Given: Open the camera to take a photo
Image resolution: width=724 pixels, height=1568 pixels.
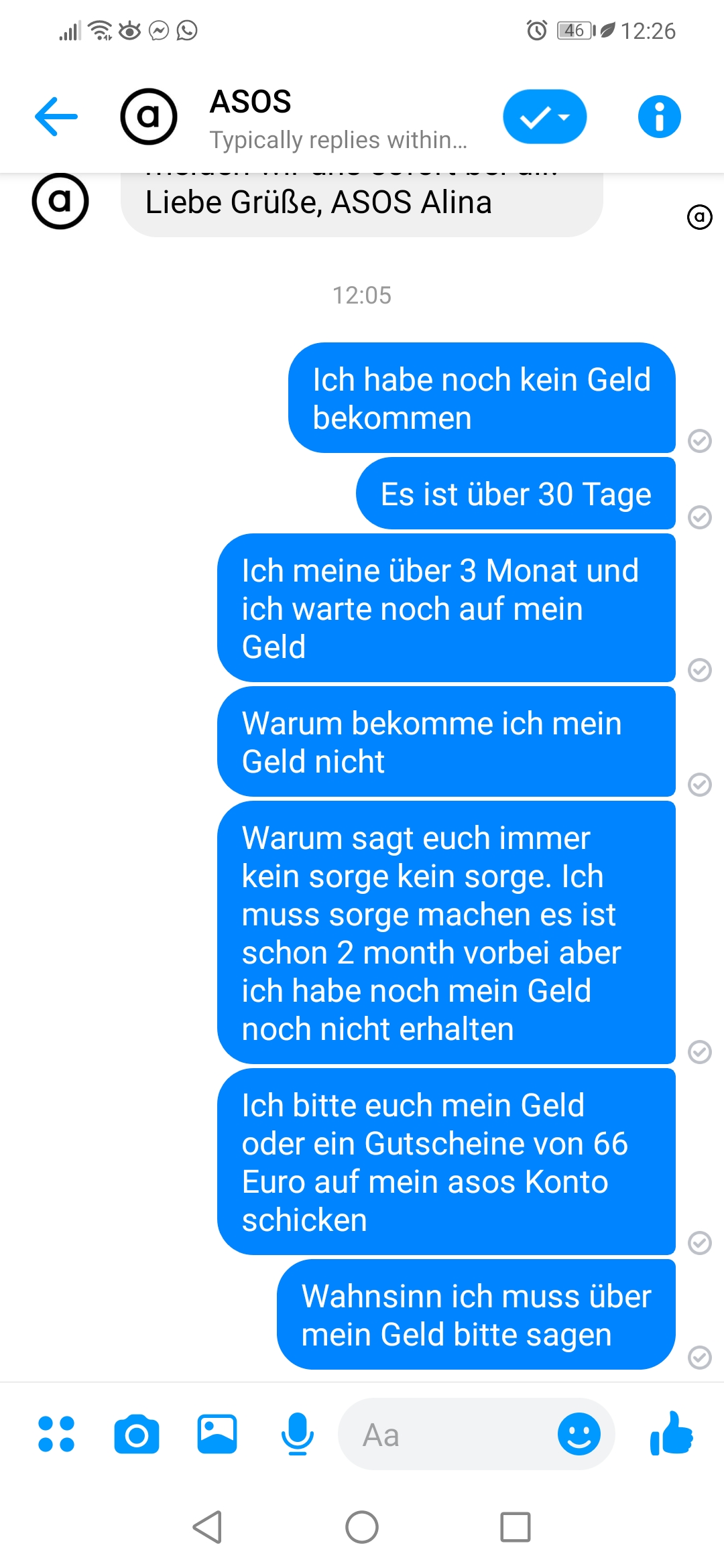Looking at the screenshot, I should coord(137,1434).
